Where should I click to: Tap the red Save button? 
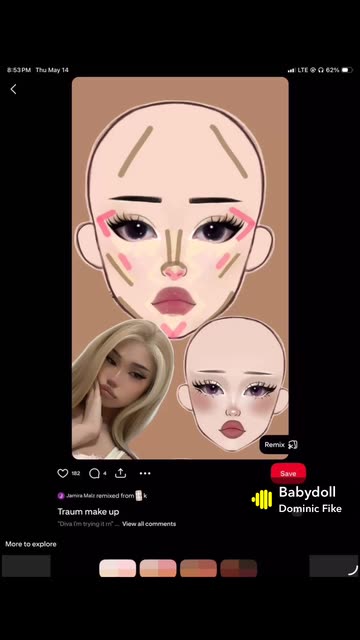point(288,473)
